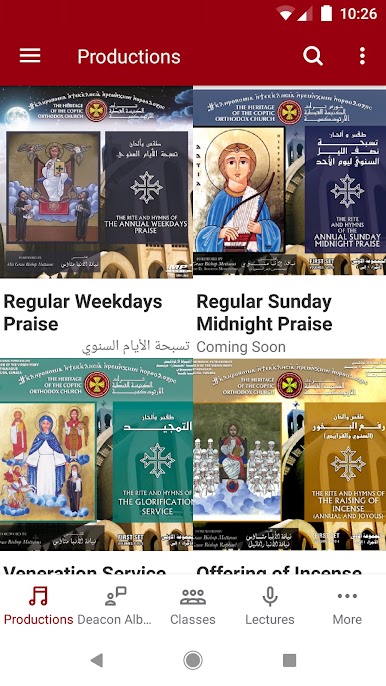Open the Raising of Incense album cover
The height and width of the screenshot is (686, 386).
(x=289, y=454)
